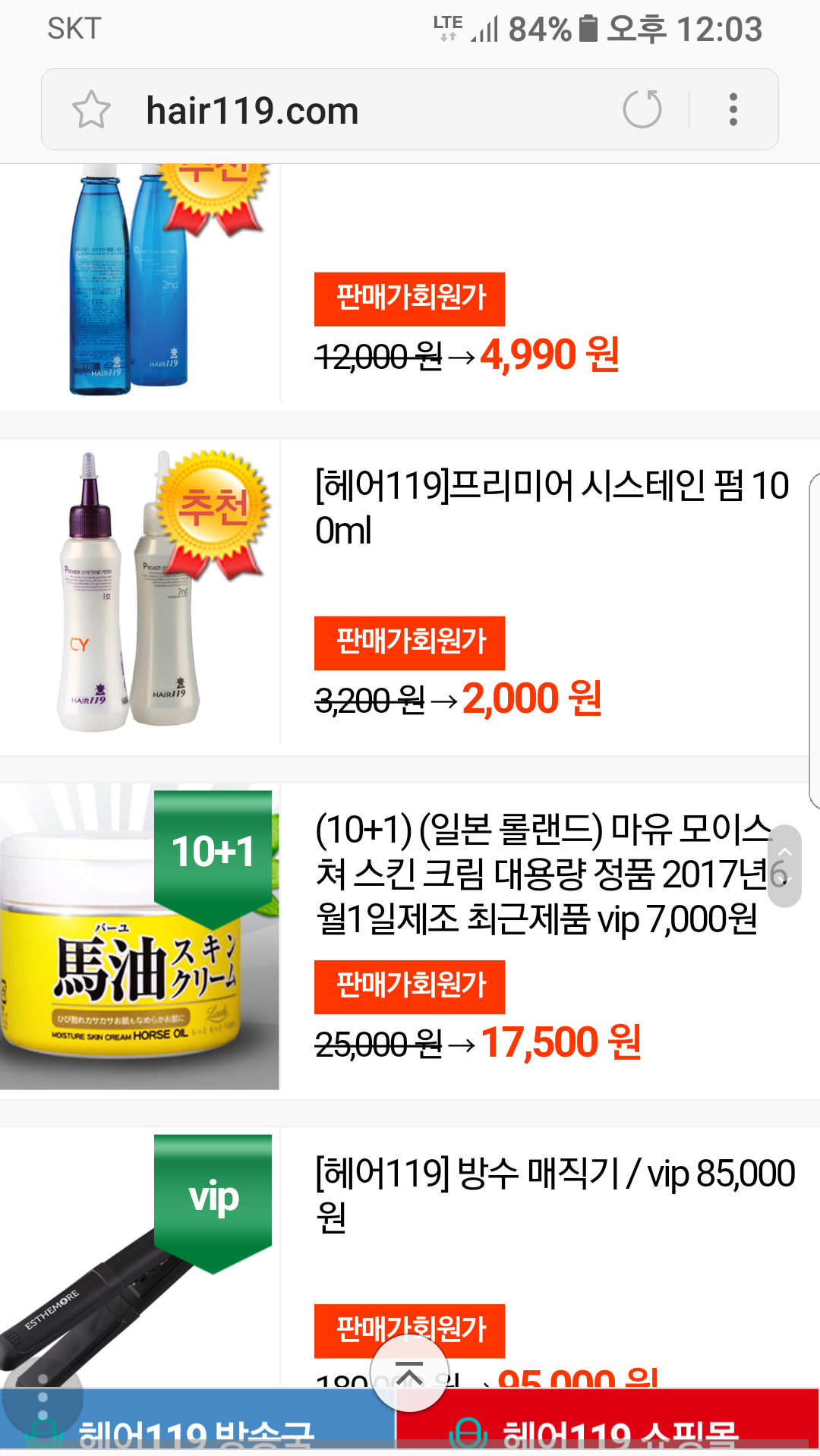The height and width of the screenshot is (1456, 820).
Task: Open the blue bottles product priced 4,990 원
Action: tap(140, 281)
